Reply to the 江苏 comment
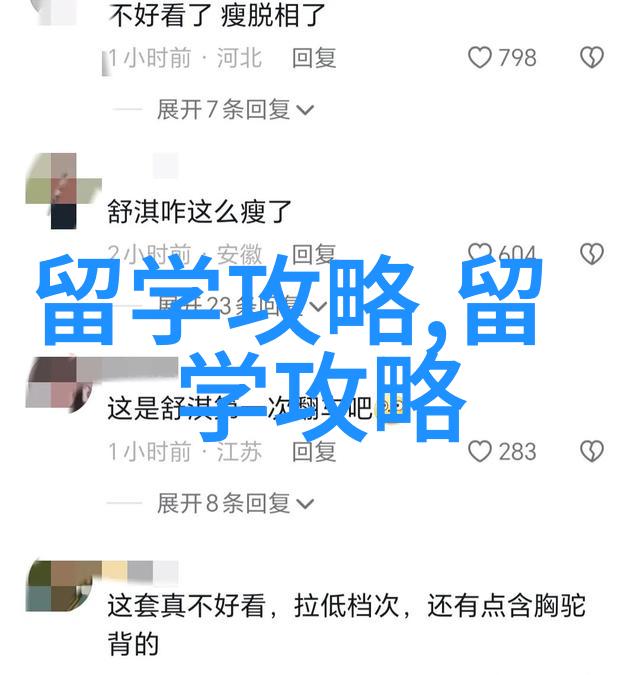The image size is (640, 675). [313, 451]
